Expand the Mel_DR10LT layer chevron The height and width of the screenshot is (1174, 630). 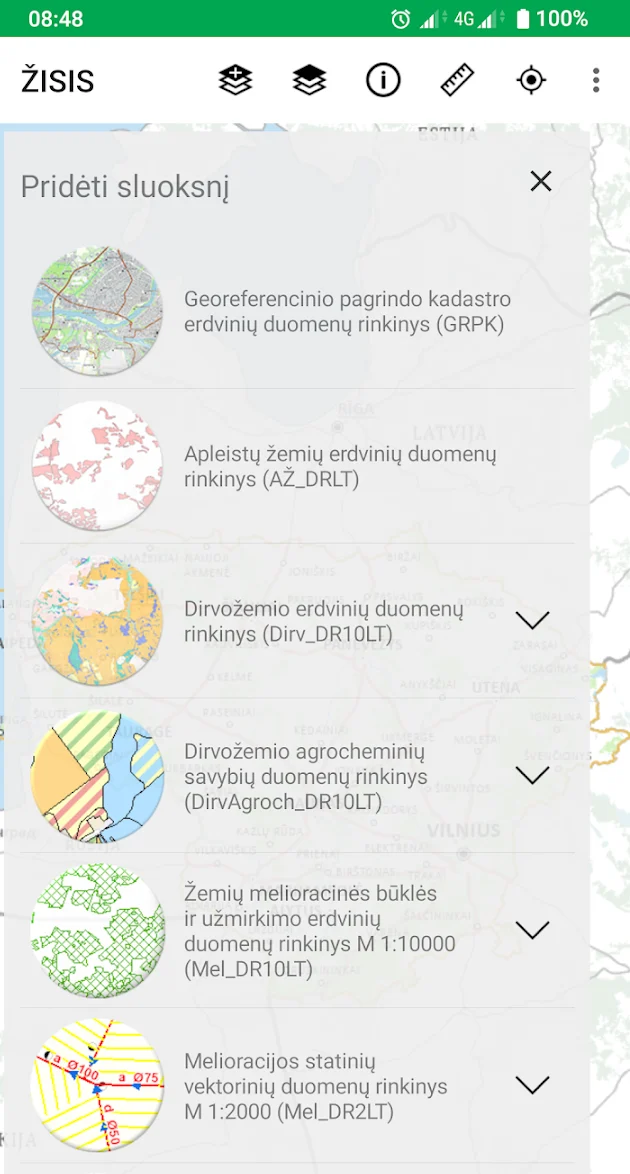(x=532, y=930)
